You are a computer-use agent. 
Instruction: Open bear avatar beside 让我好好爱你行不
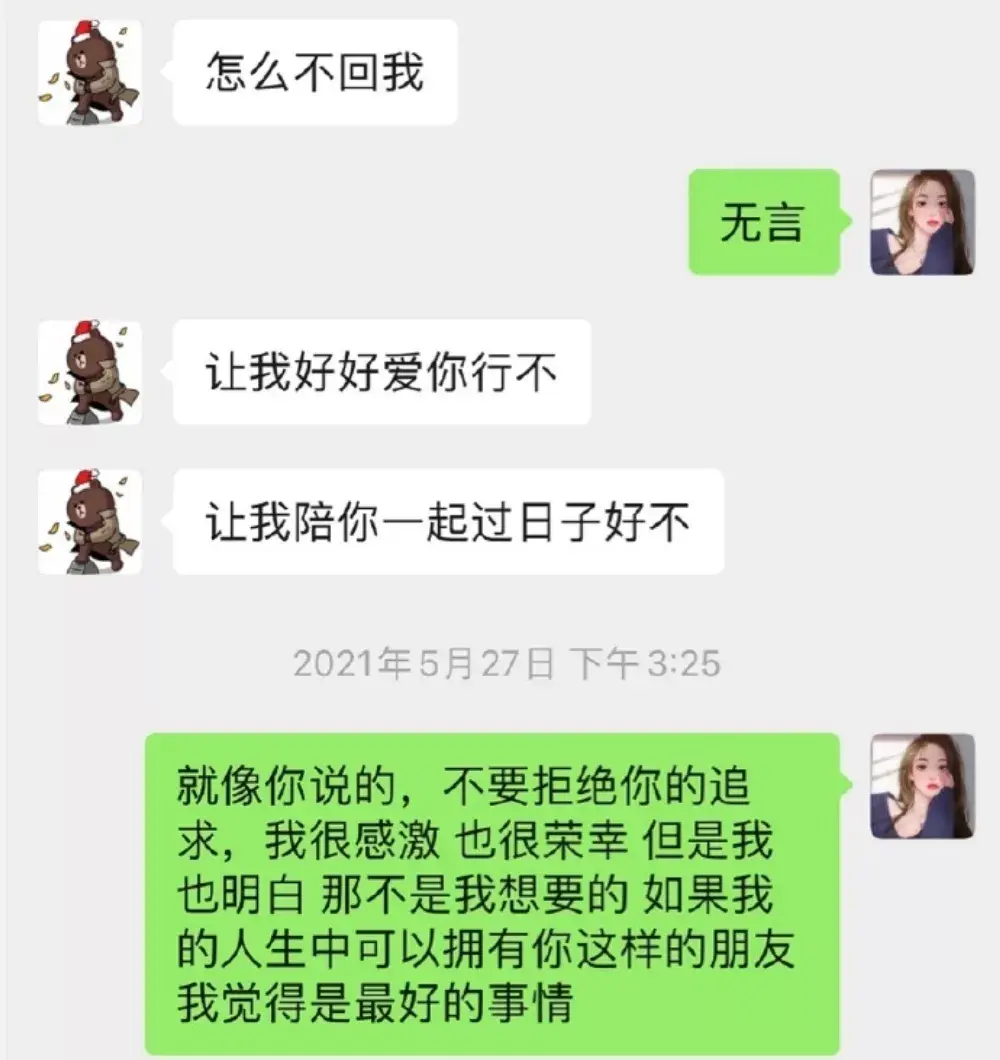89,372
